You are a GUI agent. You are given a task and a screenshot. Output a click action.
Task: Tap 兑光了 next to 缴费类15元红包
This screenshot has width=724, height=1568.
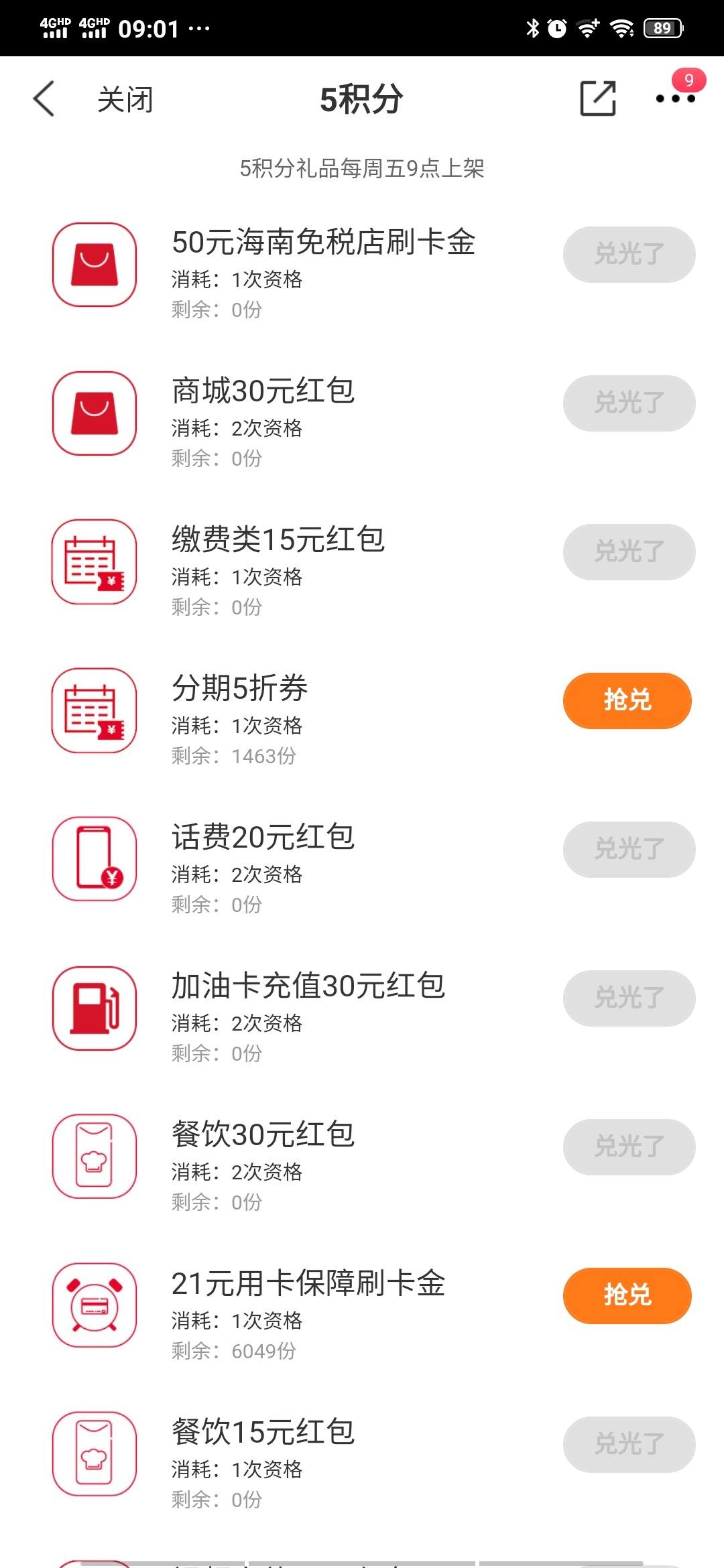629,552
